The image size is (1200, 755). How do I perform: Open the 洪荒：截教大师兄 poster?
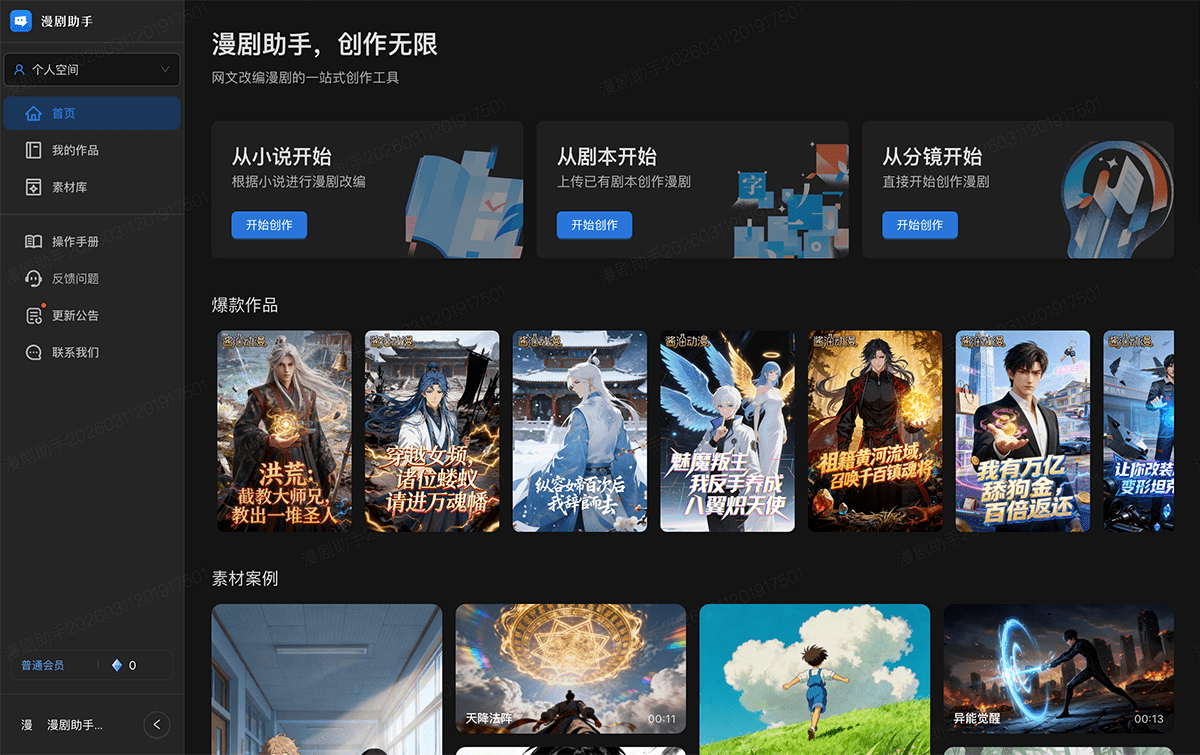point(285,431)
